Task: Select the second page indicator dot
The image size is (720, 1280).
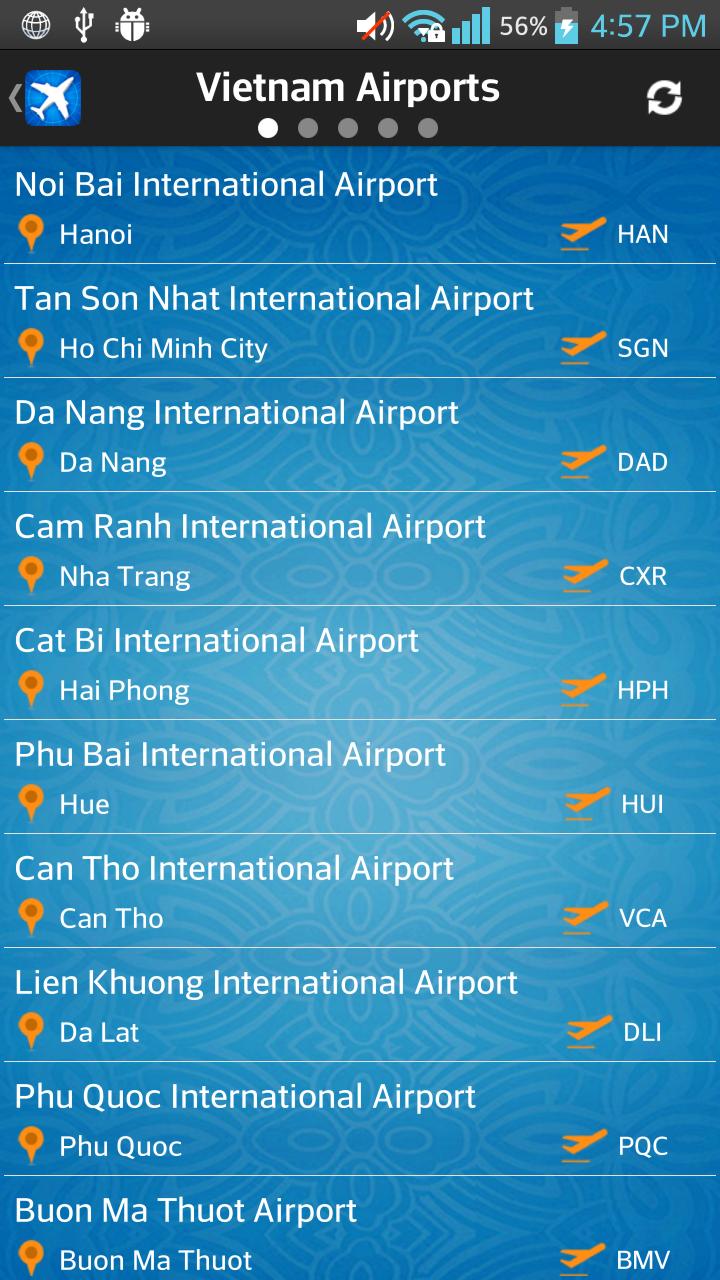Action: 308,128
